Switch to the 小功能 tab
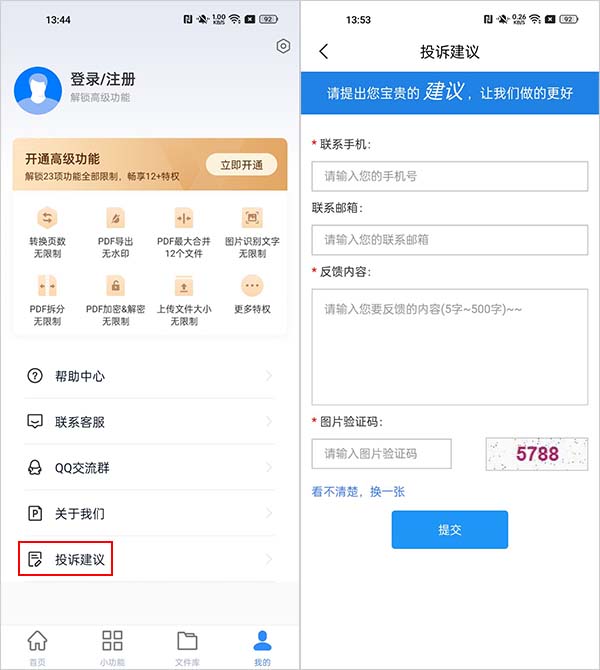600x670 pixels. point(112,646)
